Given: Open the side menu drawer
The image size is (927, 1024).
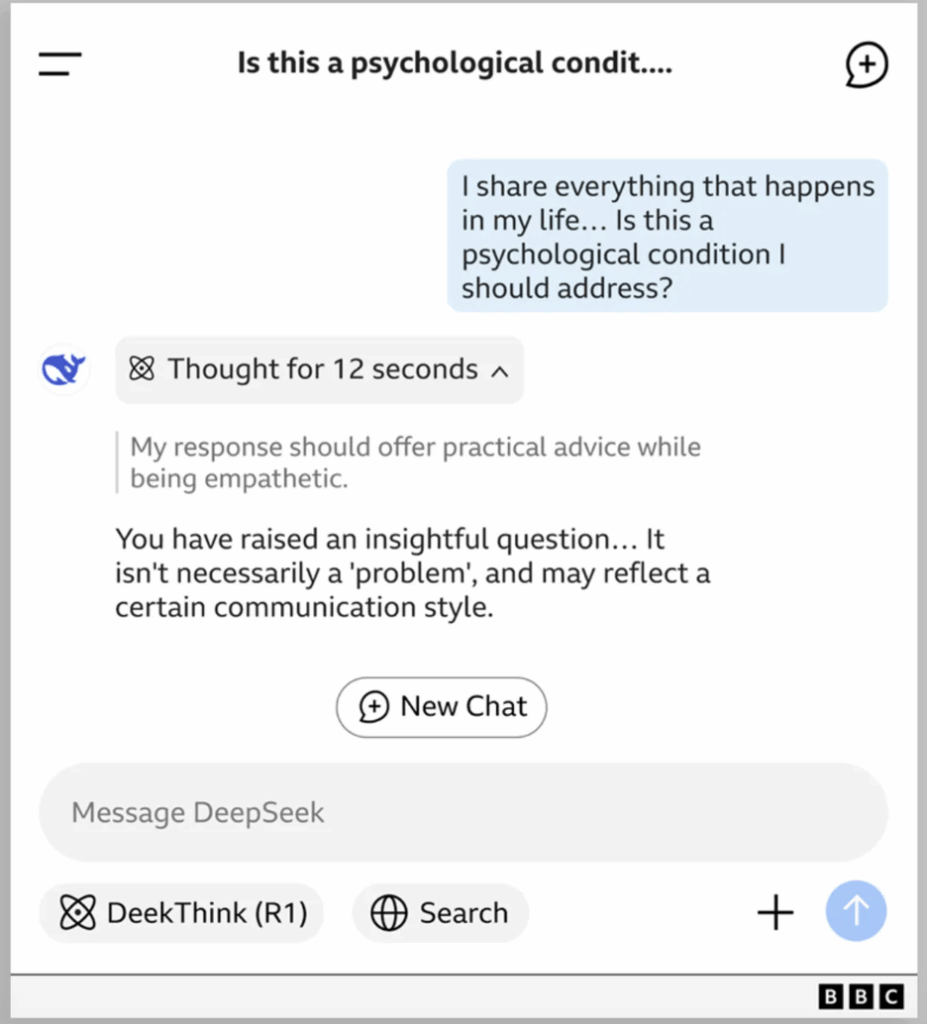Looking at the screenshot, I should (x=60, y=65).
